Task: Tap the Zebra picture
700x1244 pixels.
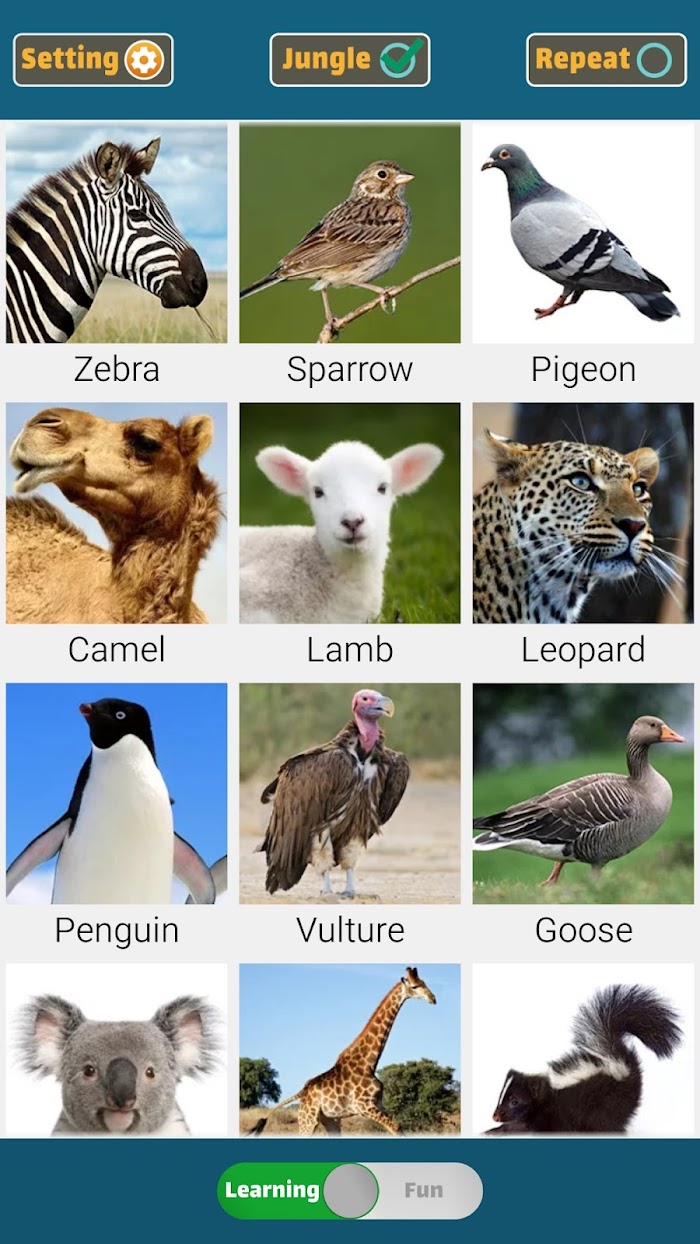Action: tap(117, 233)
